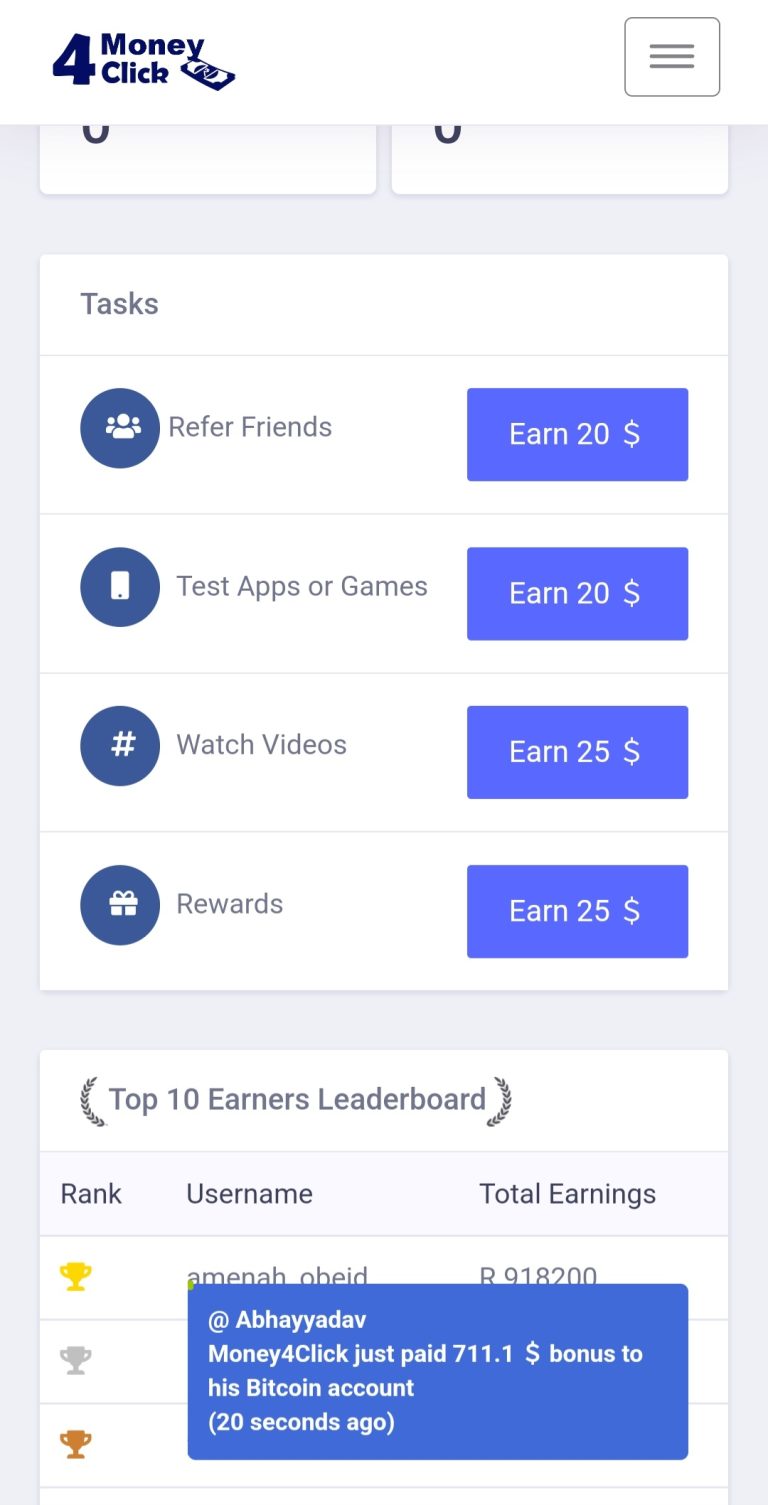Click the Watch Videos hashtag icon

coord(120,745)
